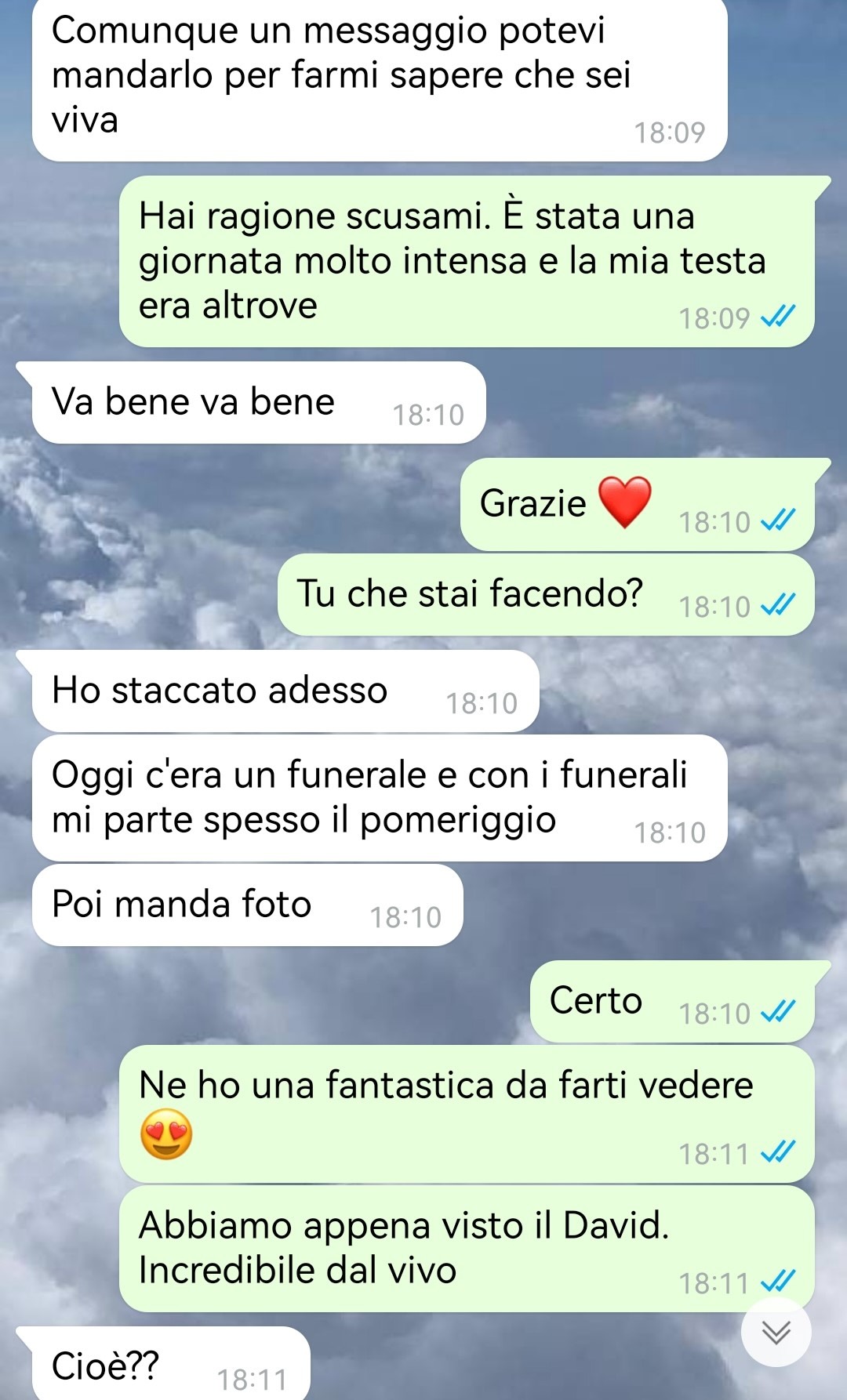Viewport: 847px width, 1400px height.
Task: Jump to latest messages with scroll-down button
Action: 776,1331
